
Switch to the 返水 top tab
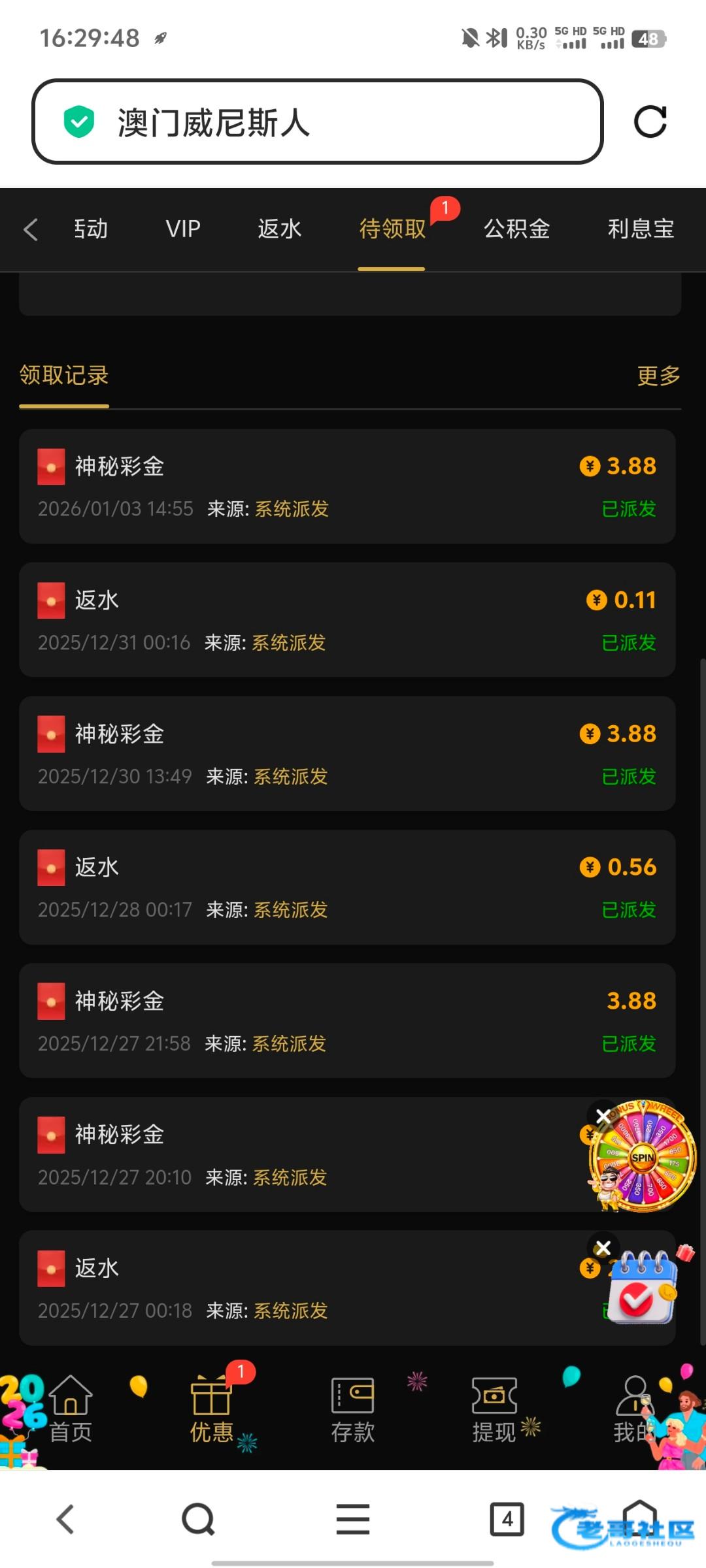coord(279,229)
